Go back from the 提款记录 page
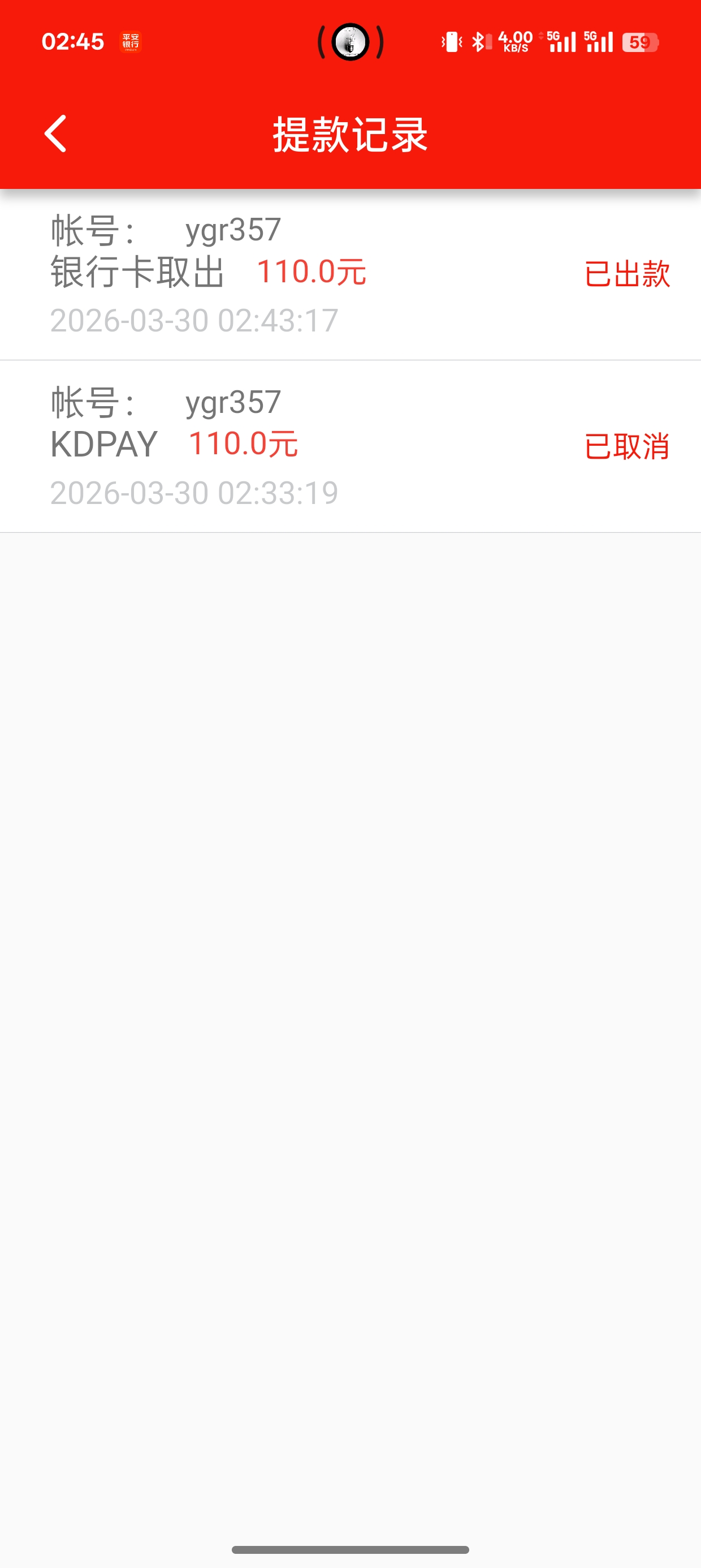The height and width of the screenshot is (1568, 701). point(55,133)
